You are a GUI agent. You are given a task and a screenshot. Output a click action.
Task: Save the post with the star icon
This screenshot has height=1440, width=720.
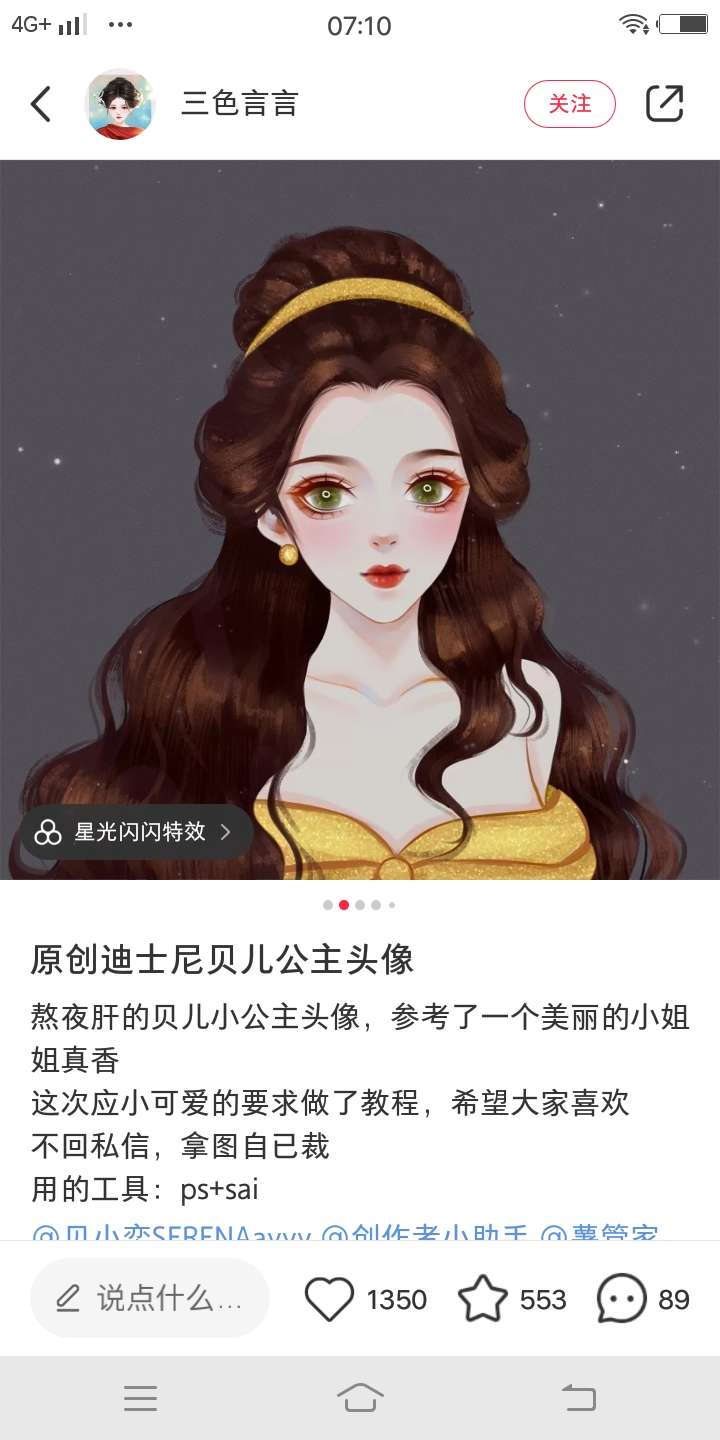pyautogui.click(x=483, y=1299)
